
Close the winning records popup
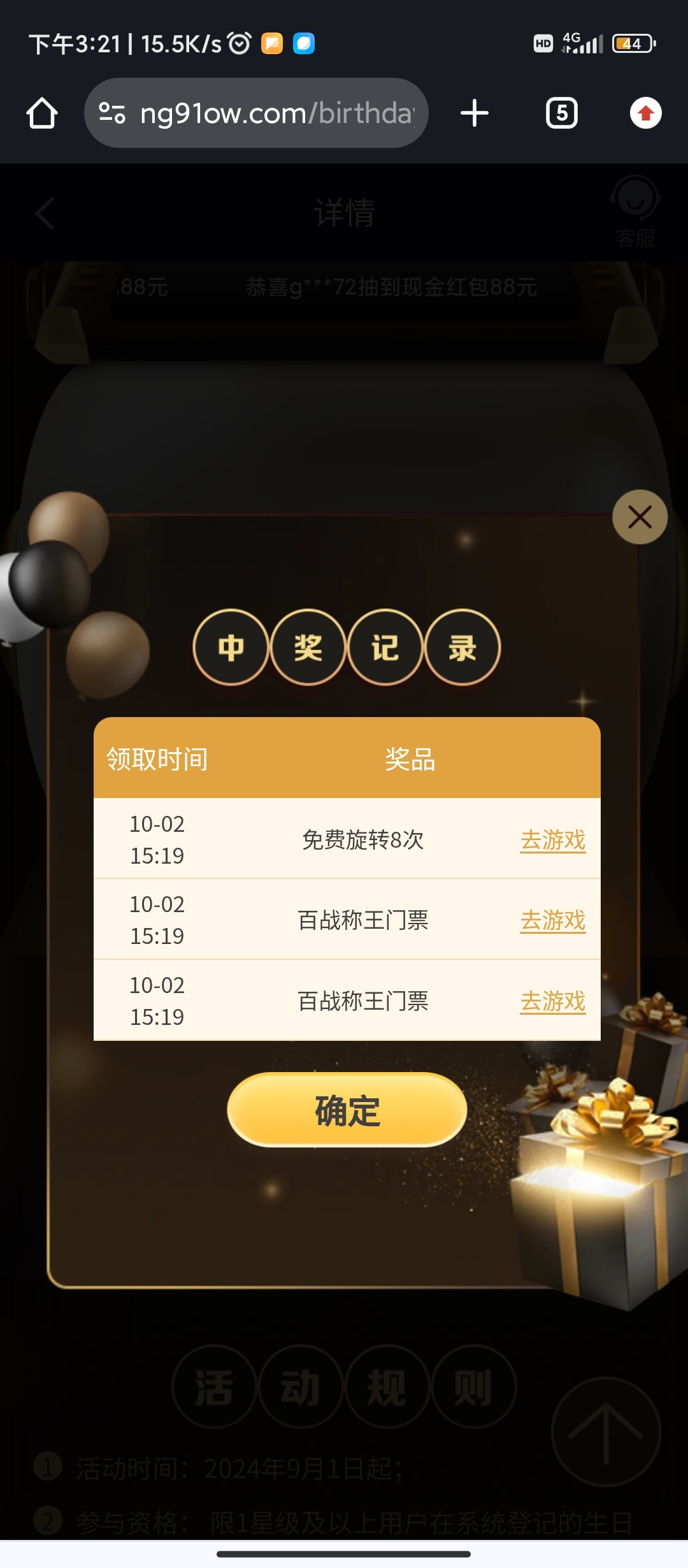640,517
